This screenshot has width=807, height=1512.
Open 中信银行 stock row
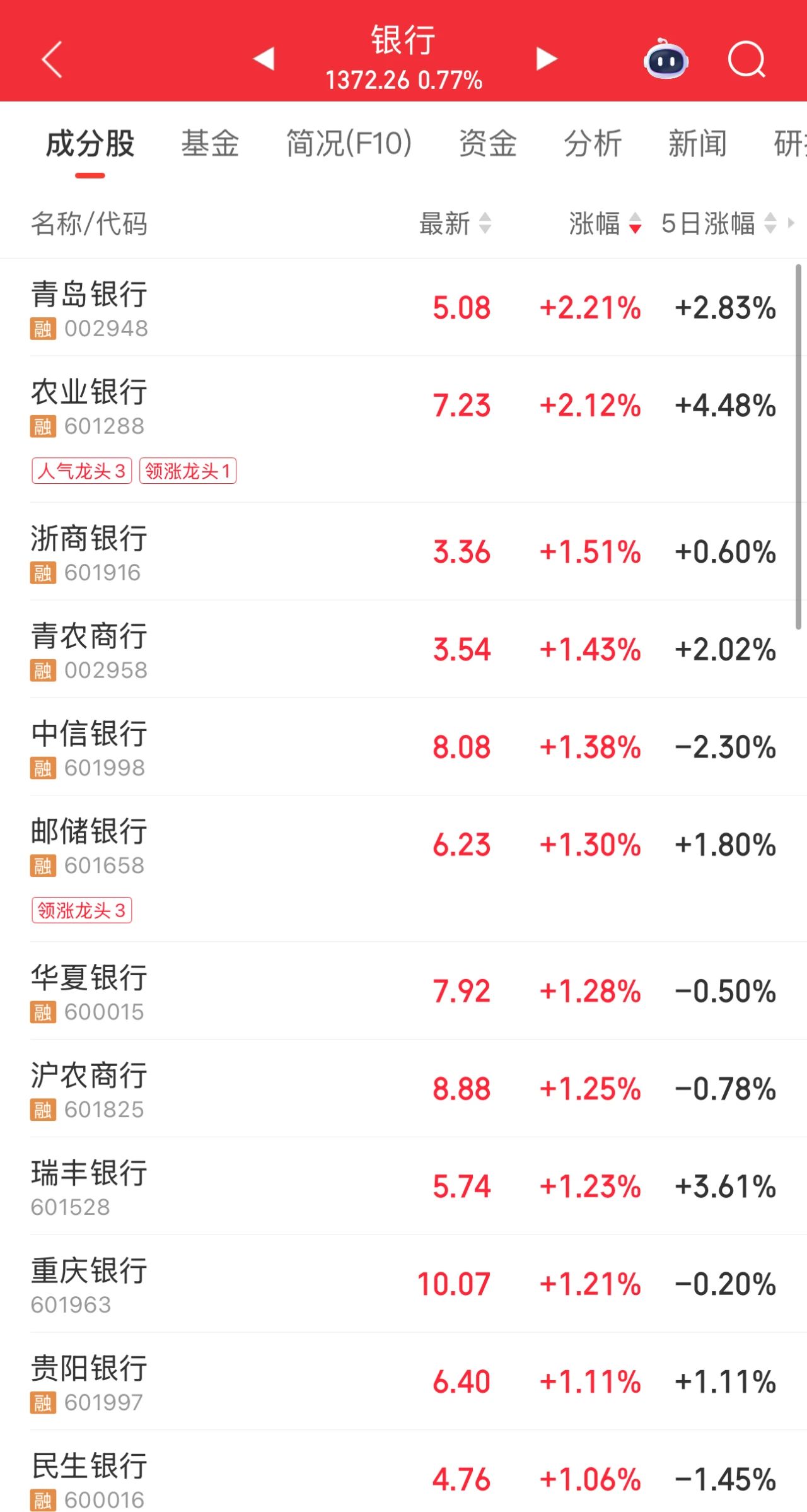coord(403,747)
